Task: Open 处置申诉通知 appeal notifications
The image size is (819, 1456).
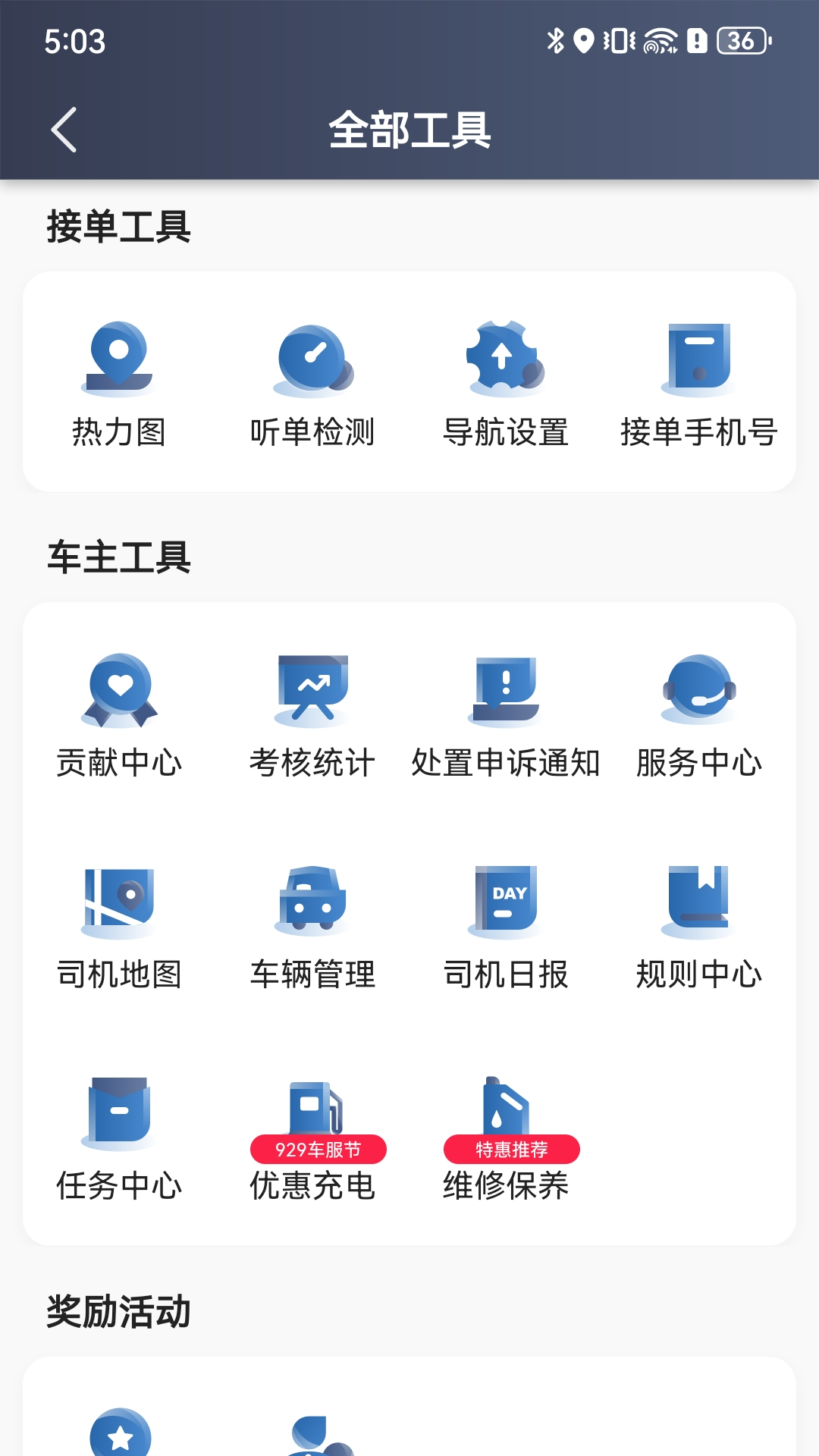Action: tap(507, 713)
